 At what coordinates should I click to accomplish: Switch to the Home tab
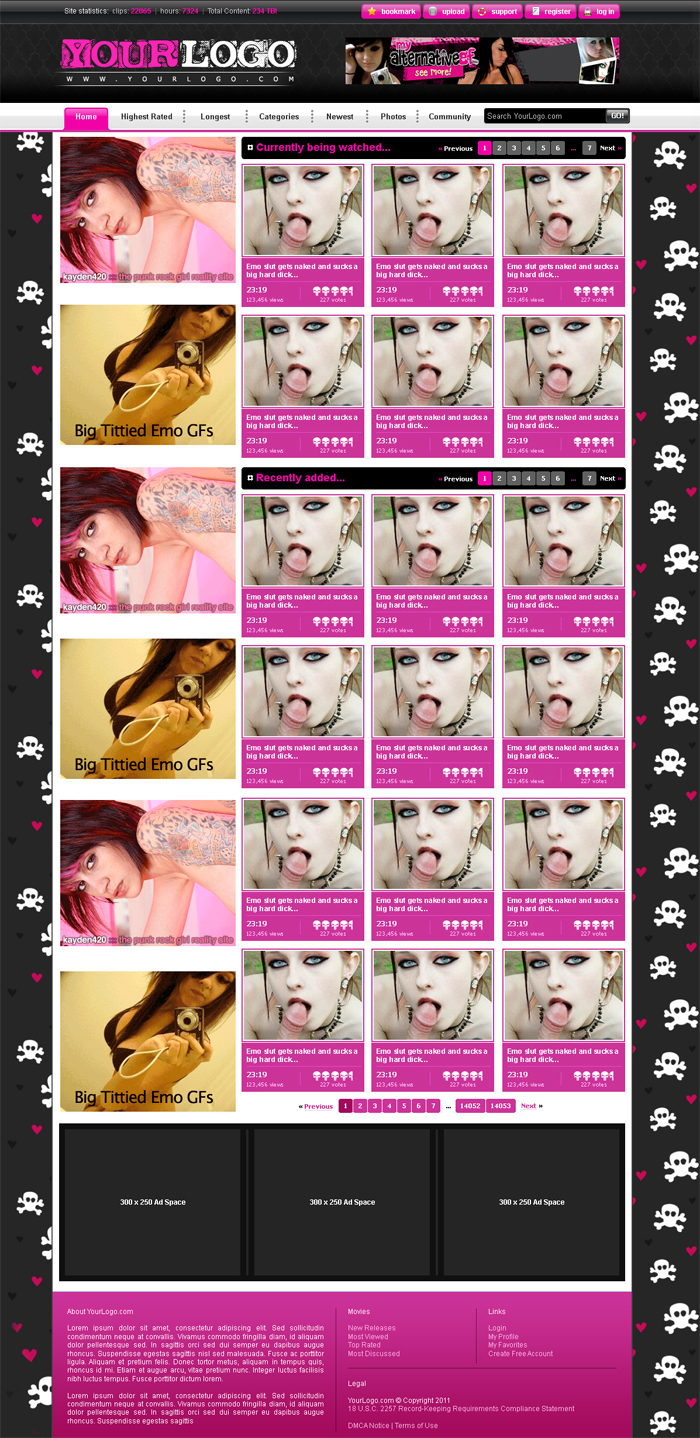pyautogui.click(x=86, y=117)
